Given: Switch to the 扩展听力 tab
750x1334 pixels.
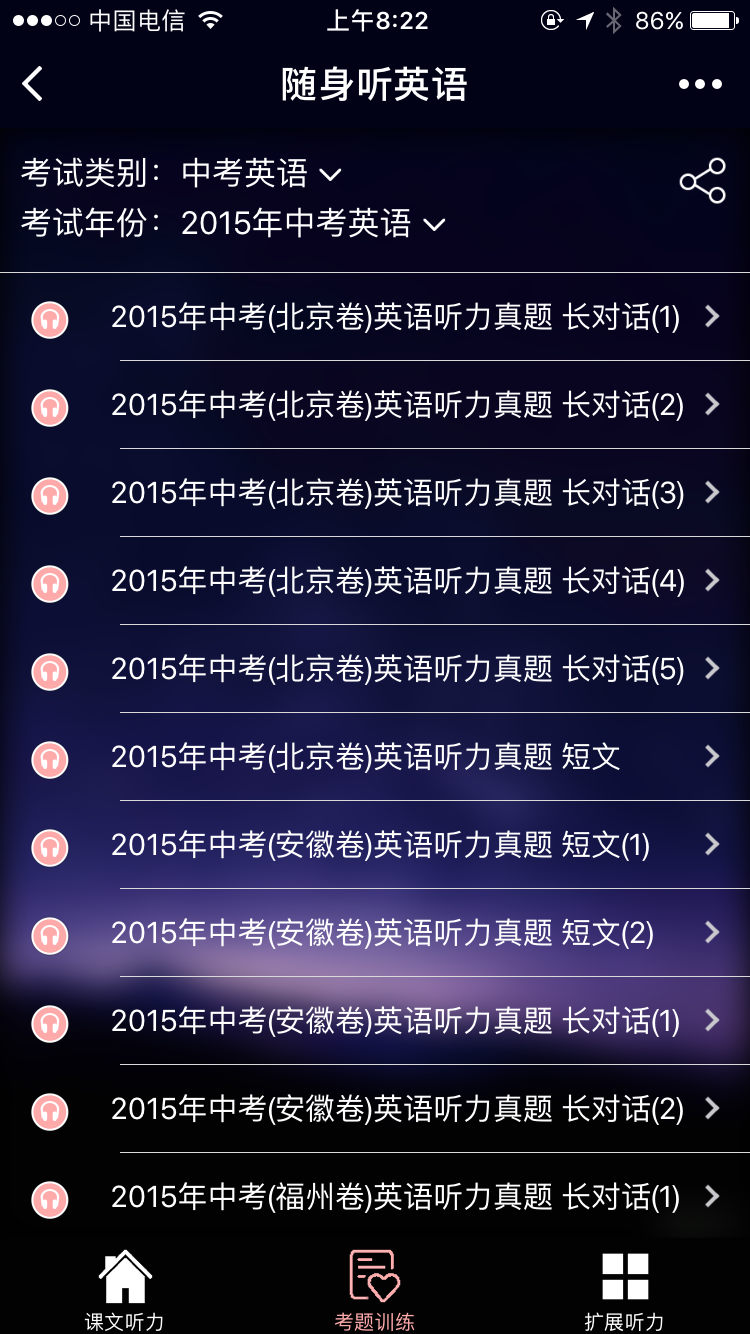Looking at the screenshot, I should pyautogui.click(x=625, y=1290).
